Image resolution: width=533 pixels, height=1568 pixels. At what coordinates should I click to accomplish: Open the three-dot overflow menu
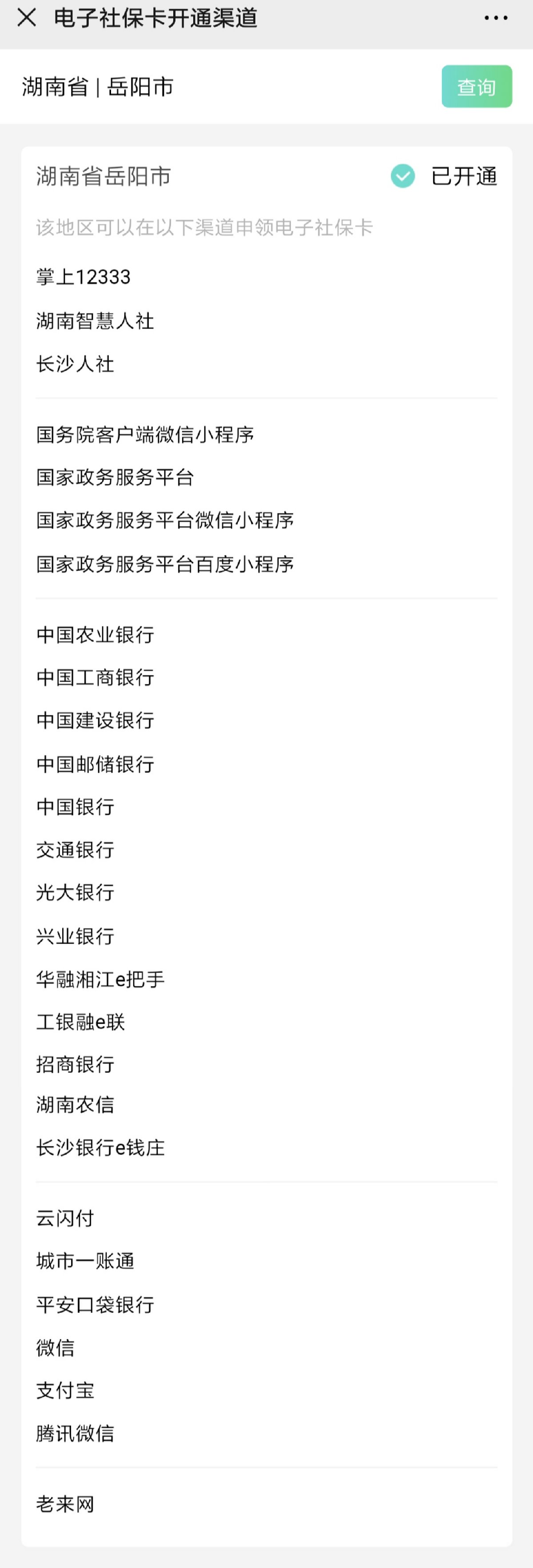pos(495,18)
